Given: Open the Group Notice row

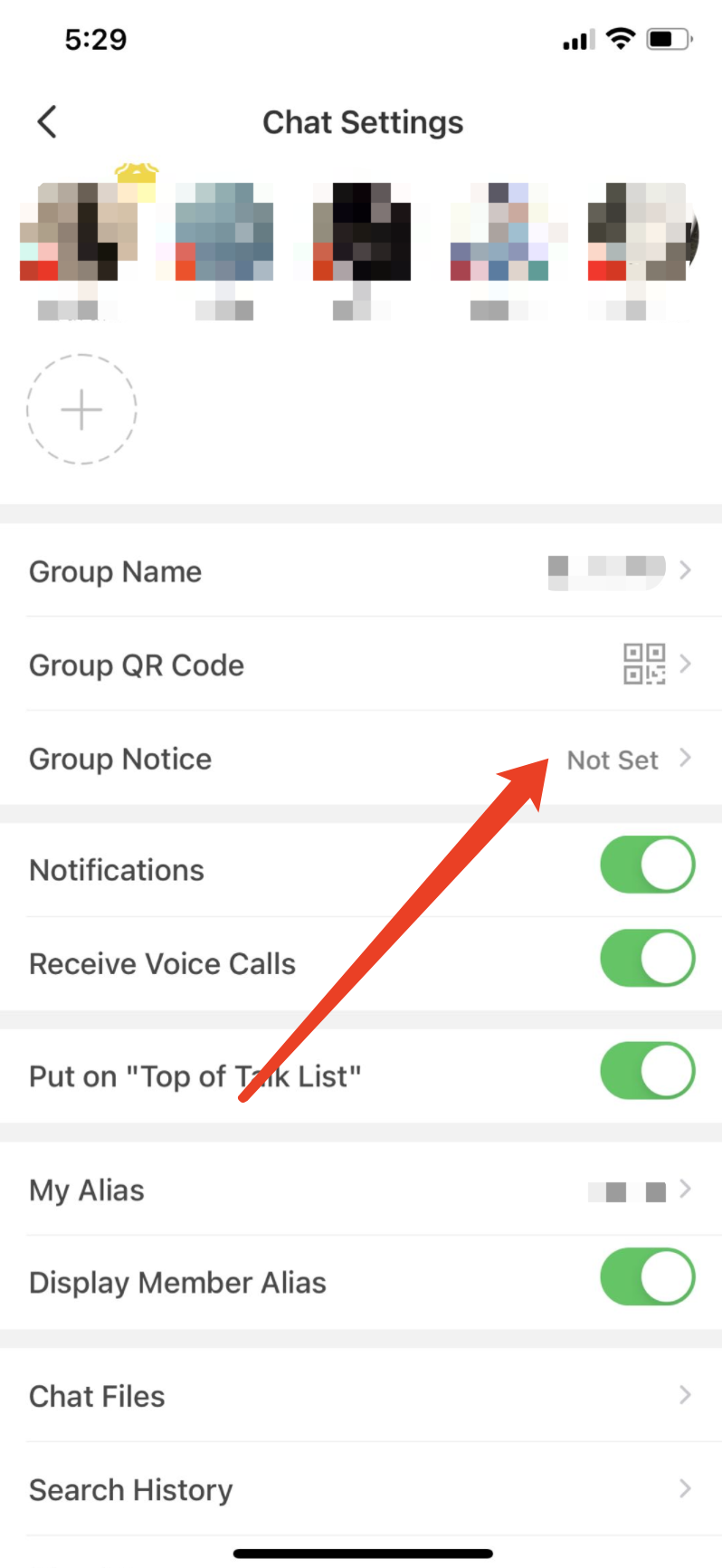Looking at the screenshot, I should click(361, 759).
